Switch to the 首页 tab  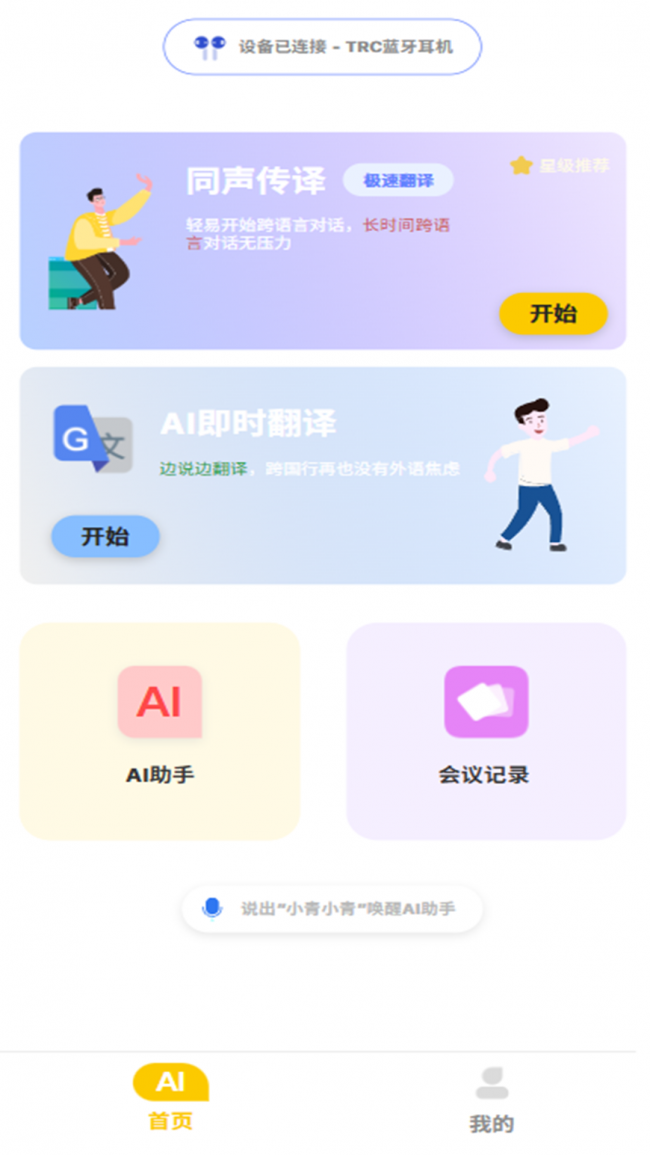(x=170, y=1099)
